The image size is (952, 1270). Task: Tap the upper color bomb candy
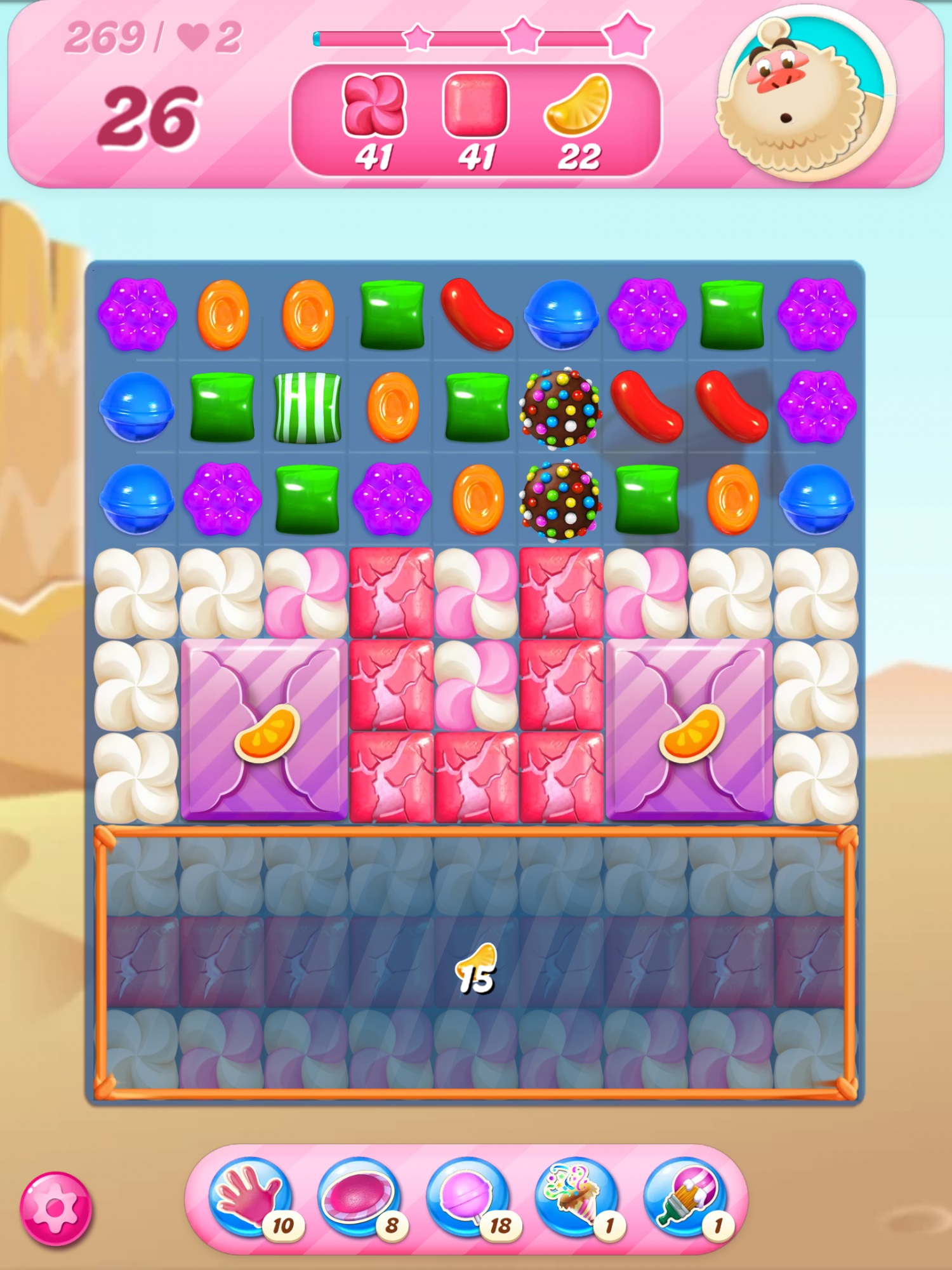tap(560, 408)
